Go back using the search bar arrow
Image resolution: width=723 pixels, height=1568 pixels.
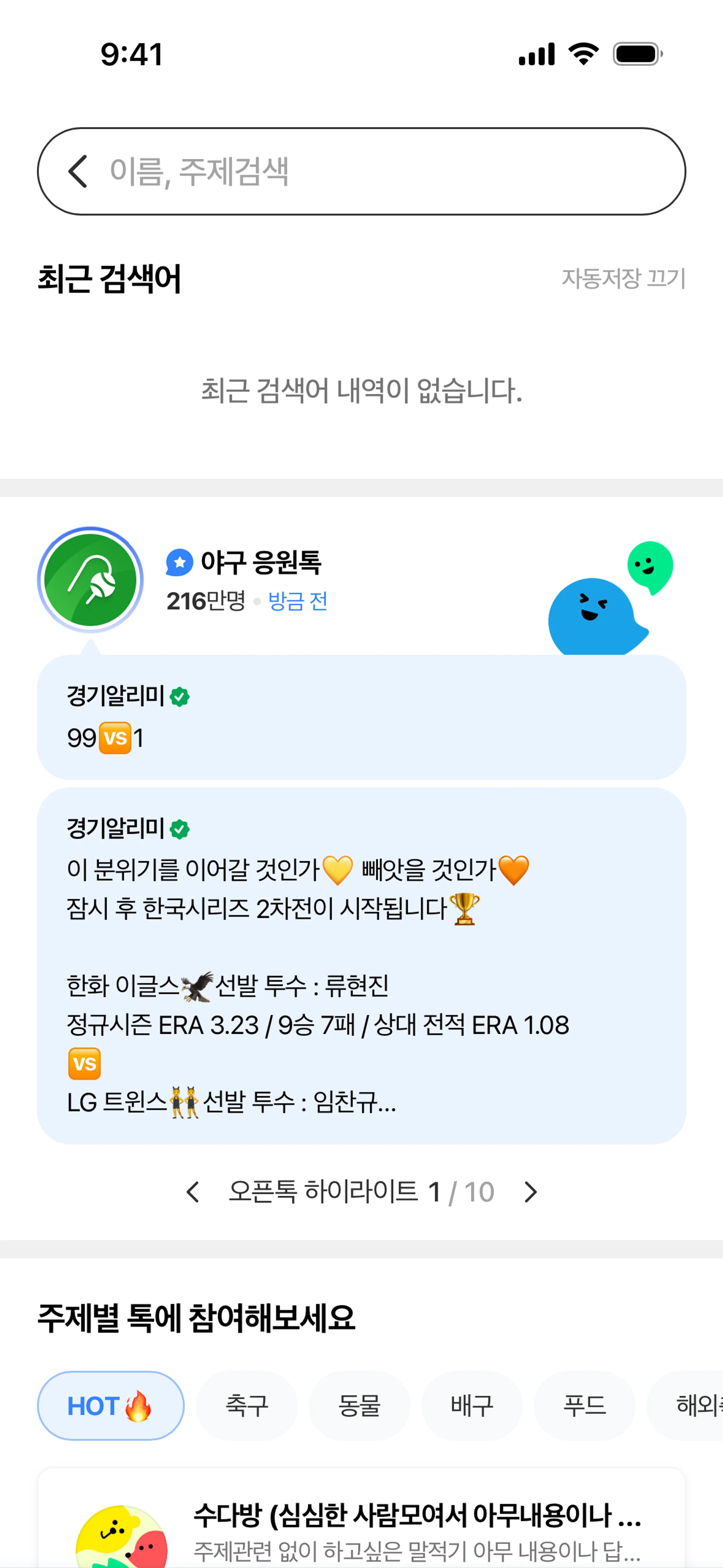(x=78, y=171)
